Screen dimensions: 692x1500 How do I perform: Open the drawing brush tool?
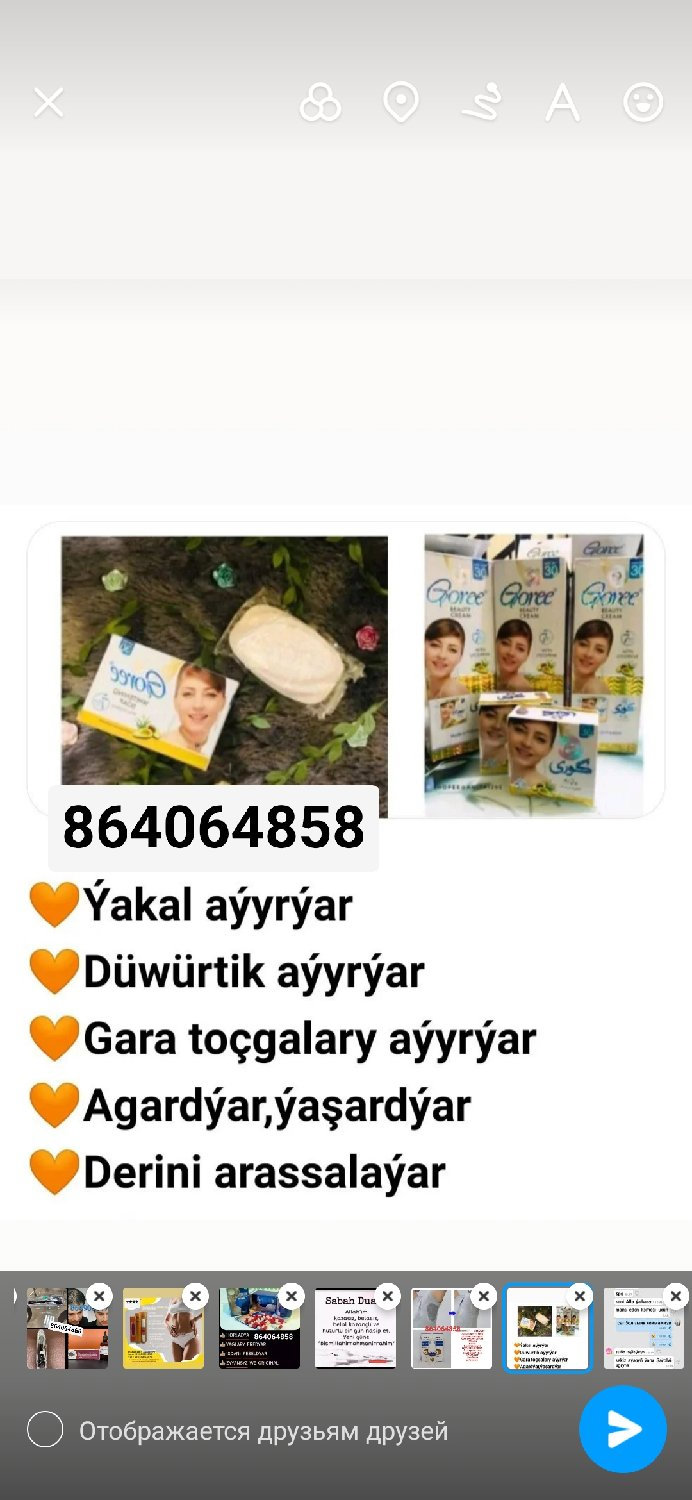tap(482, 103)
